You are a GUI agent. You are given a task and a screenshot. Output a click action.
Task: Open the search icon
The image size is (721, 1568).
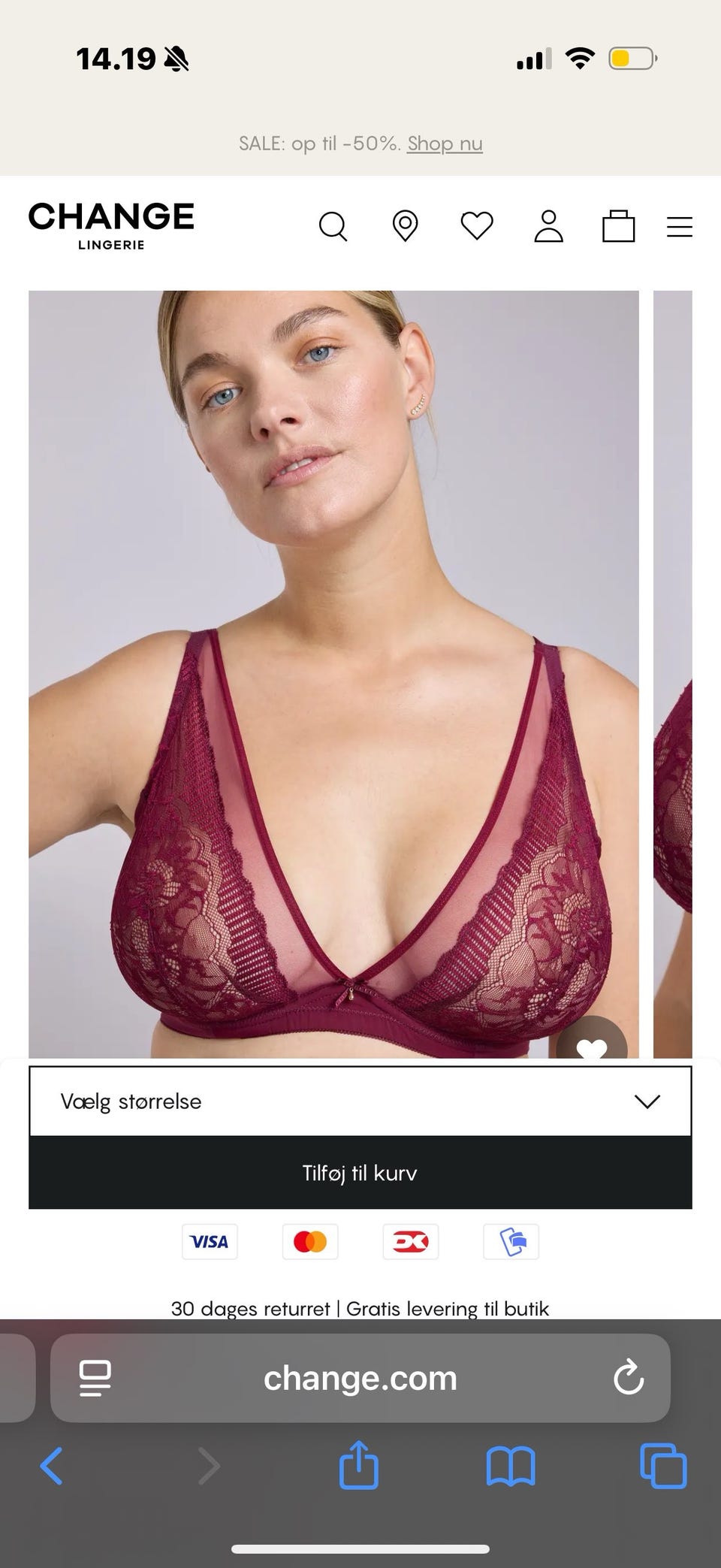point(333,226)
